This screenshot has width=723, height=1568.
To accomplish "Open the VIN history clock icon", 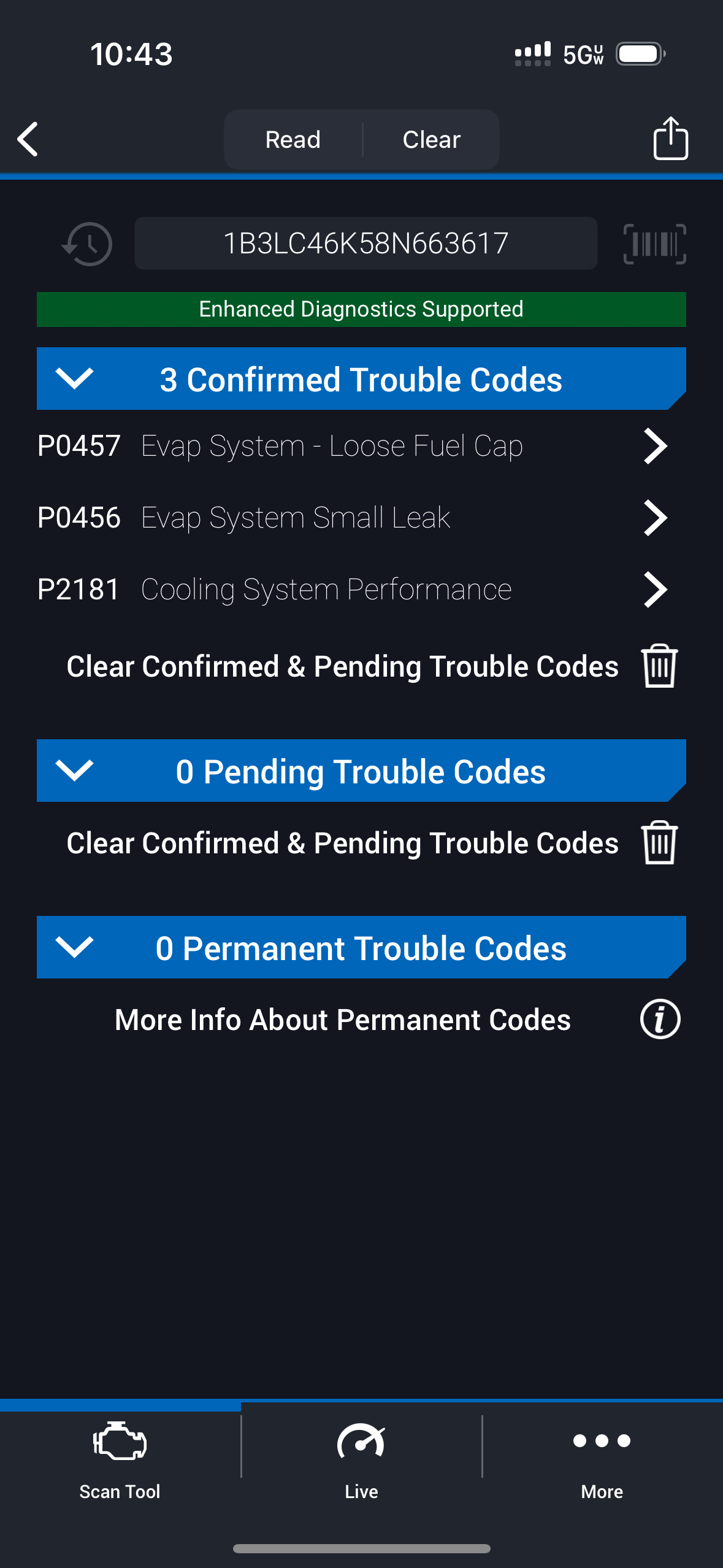I will 88,244.
